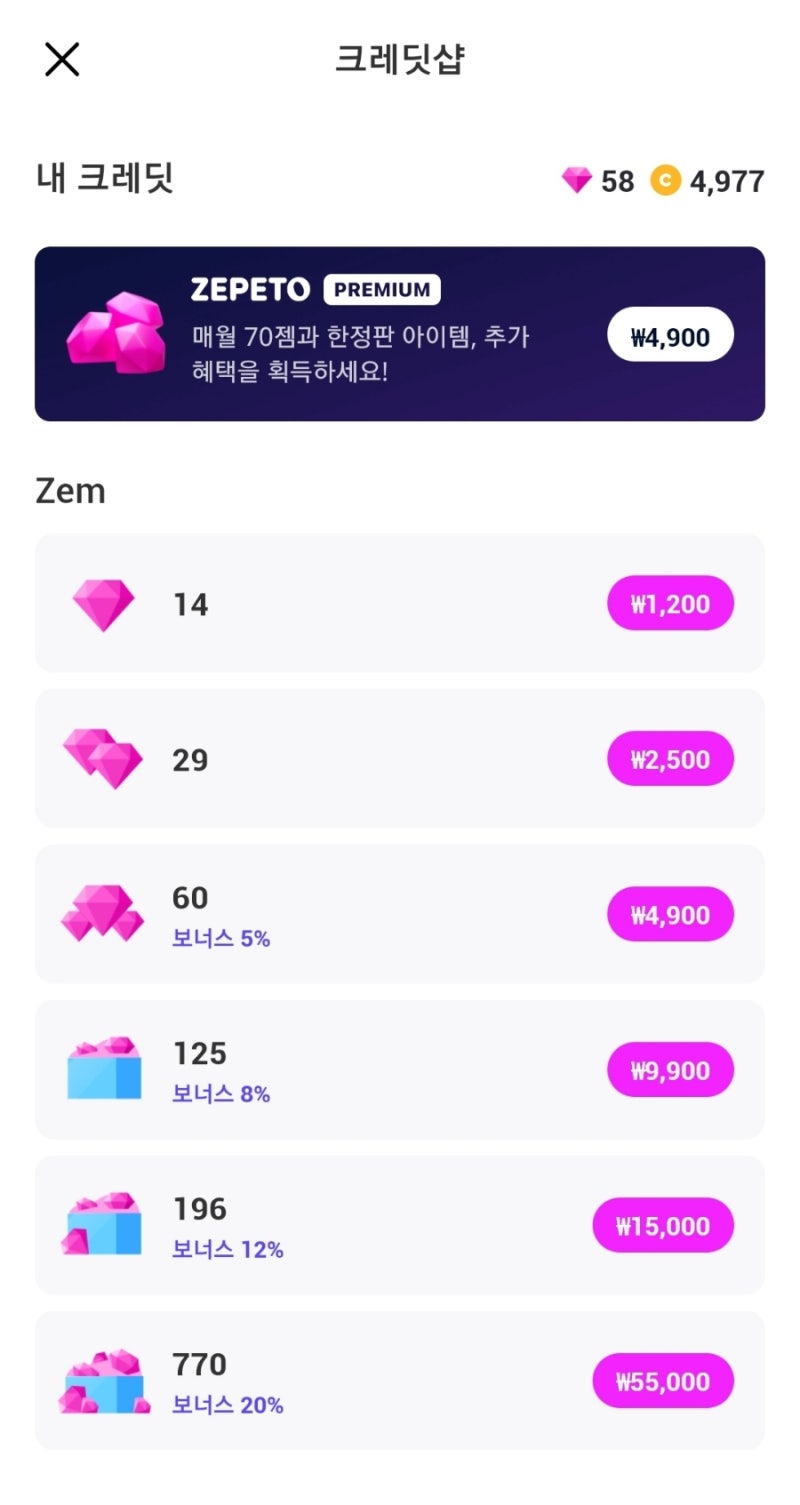Select the double diamond icon for 29 Zem

(103, 758)
